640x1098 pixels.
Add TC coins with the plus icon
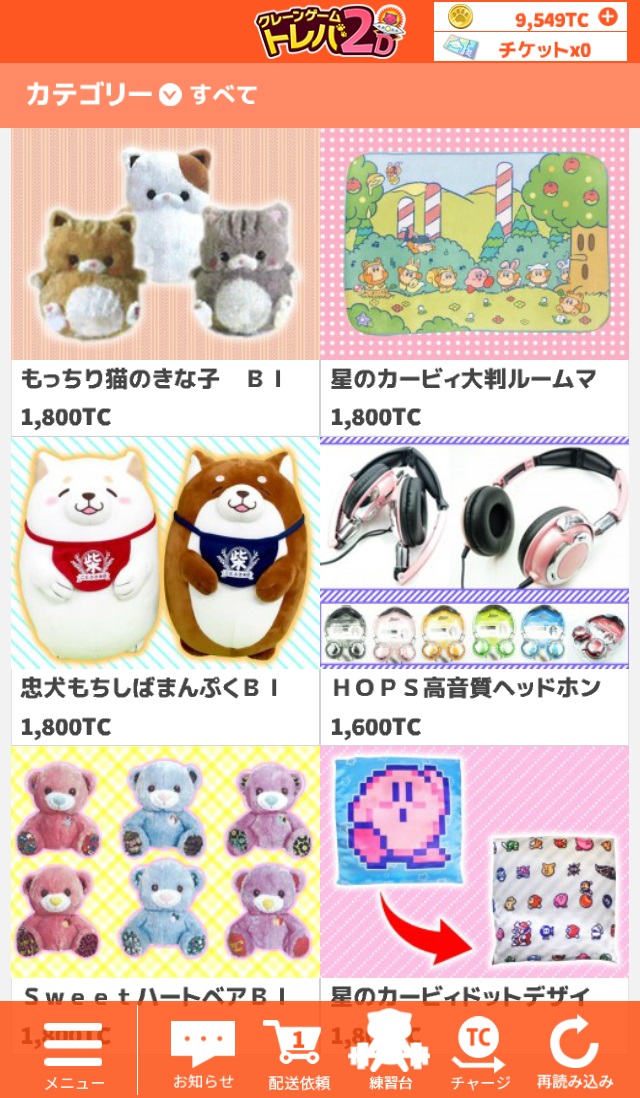607,18
